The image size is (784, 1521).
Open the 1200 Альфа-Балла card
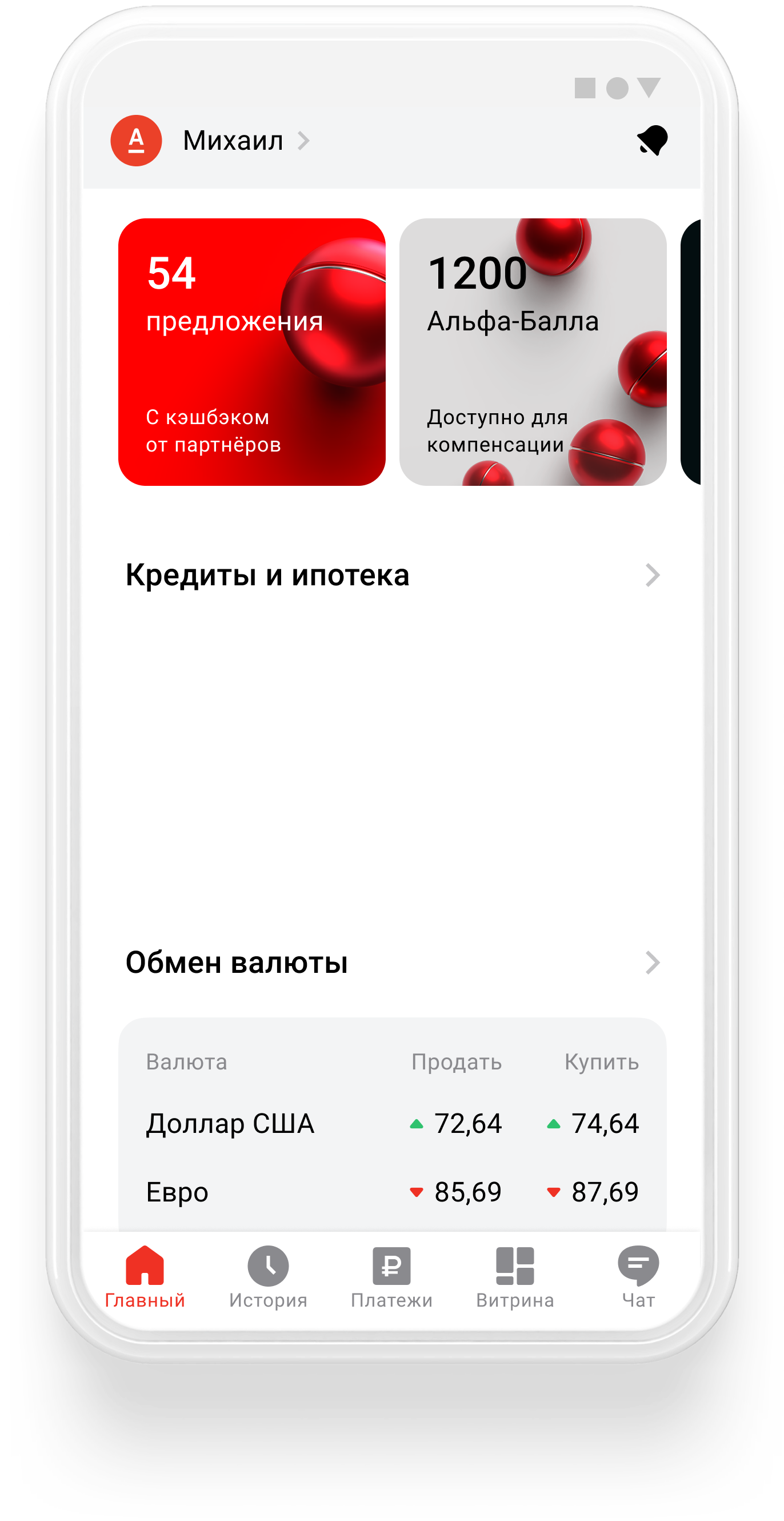tap(533, 352)
